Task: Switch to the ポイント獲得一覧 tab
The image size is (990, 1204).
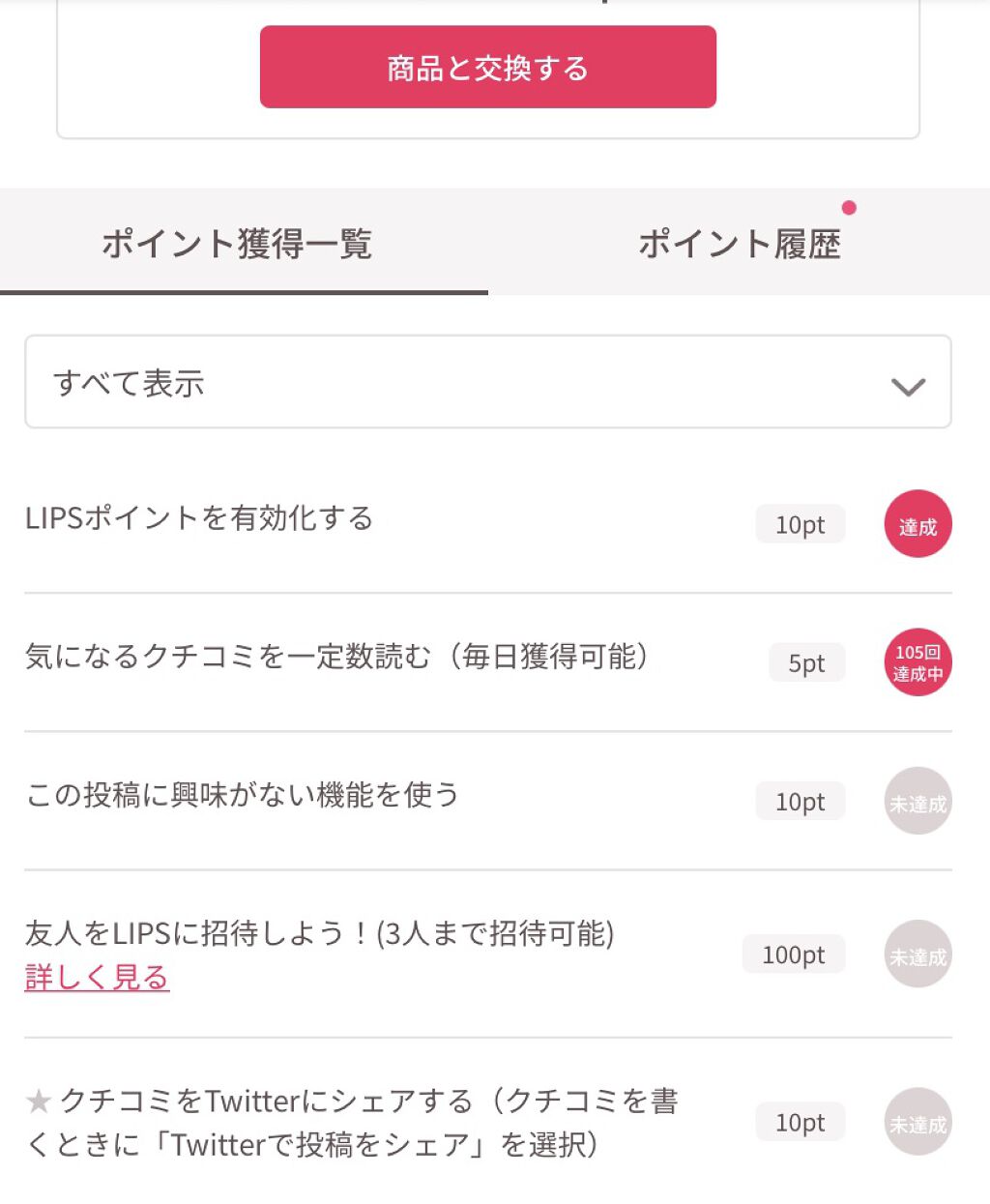Action: click(x=238, y=244)
